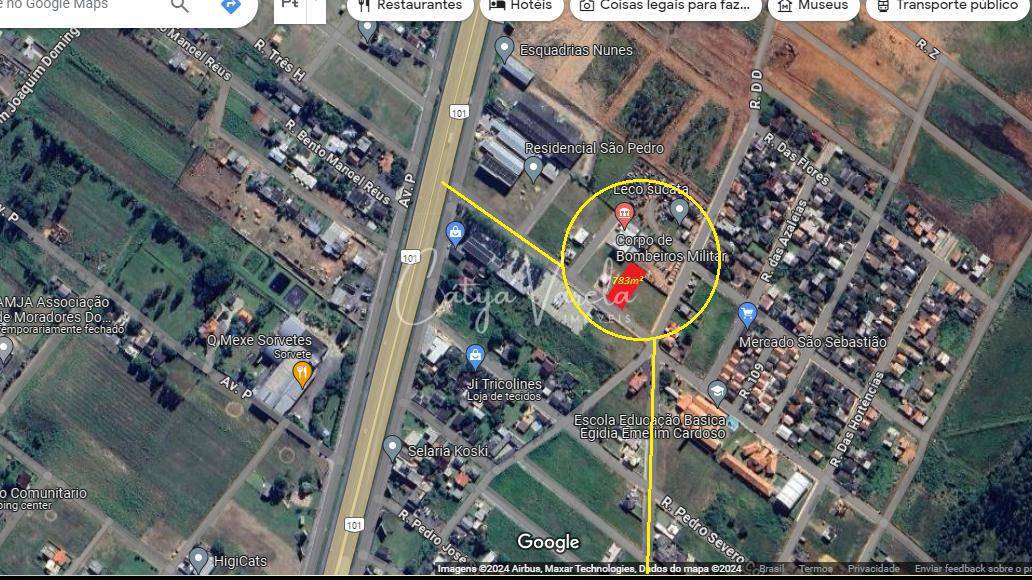Image resolution: width=1032 pixels, height=580 pixels.
Task: Open the Privacidade link
Action: tap(873, 569)
